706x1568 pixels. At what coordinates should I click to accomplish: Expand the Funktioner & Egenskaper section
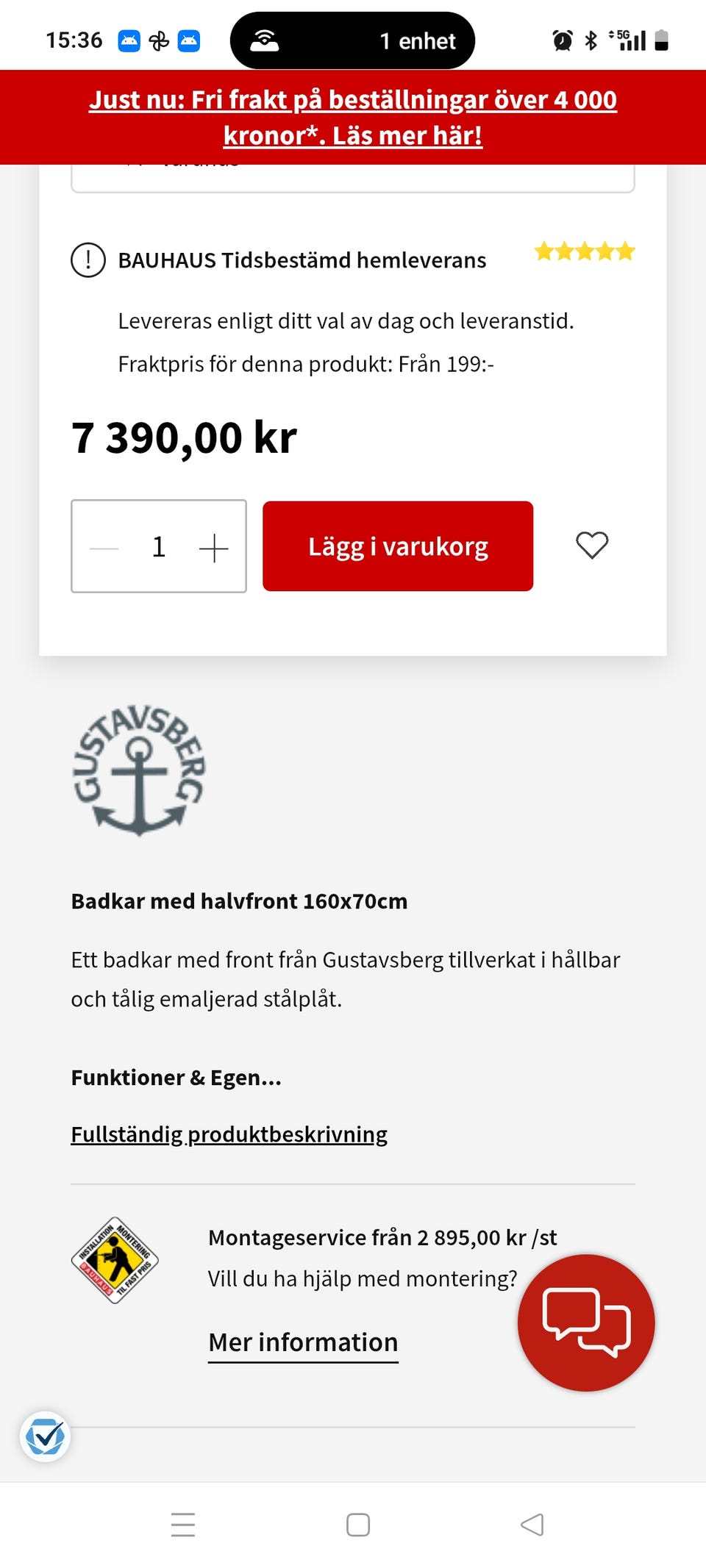coord(176,1078)
